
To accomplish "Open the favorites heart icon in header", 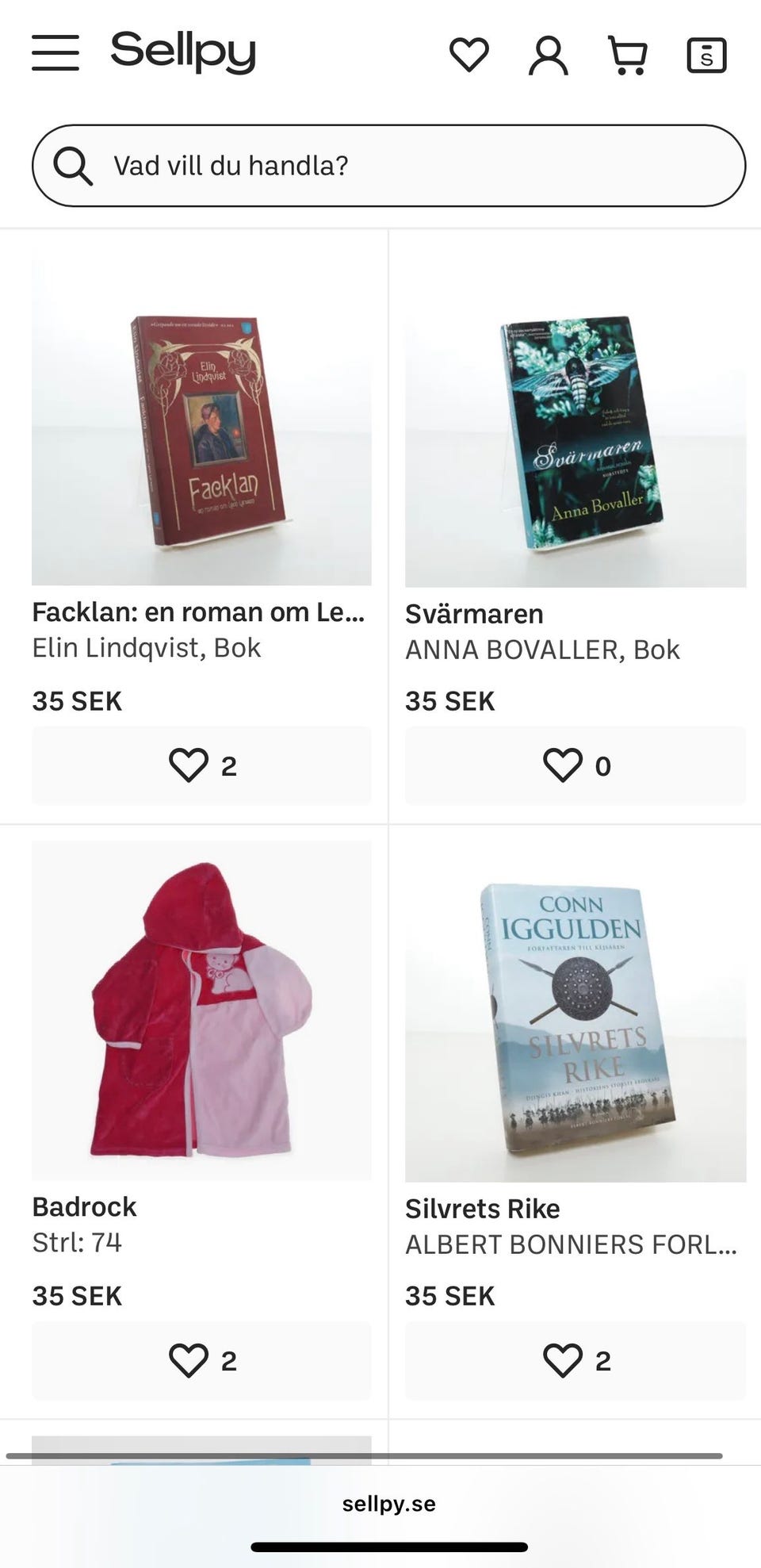I will coord(469,54).
